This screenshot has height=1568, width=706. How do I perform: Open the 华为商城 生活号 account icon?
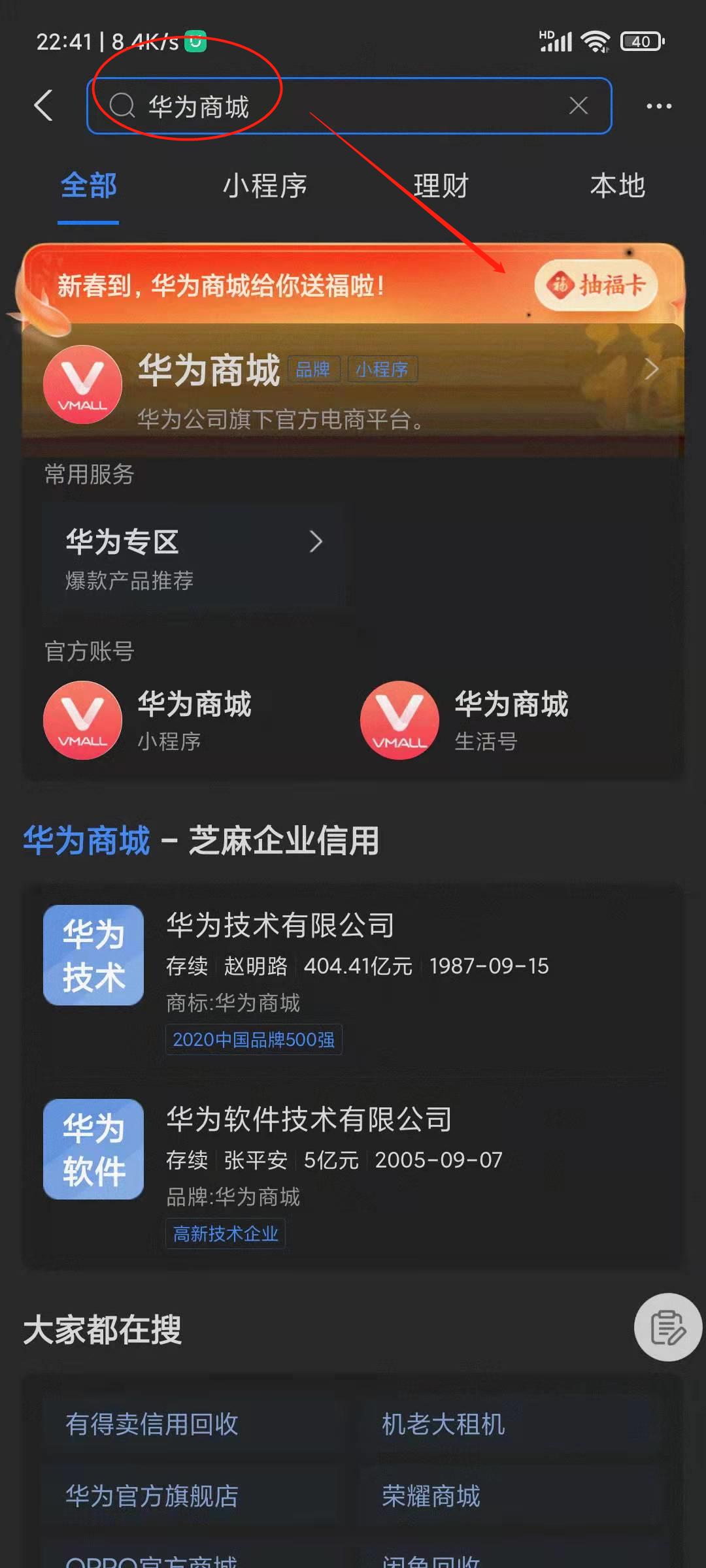(399, 721)
